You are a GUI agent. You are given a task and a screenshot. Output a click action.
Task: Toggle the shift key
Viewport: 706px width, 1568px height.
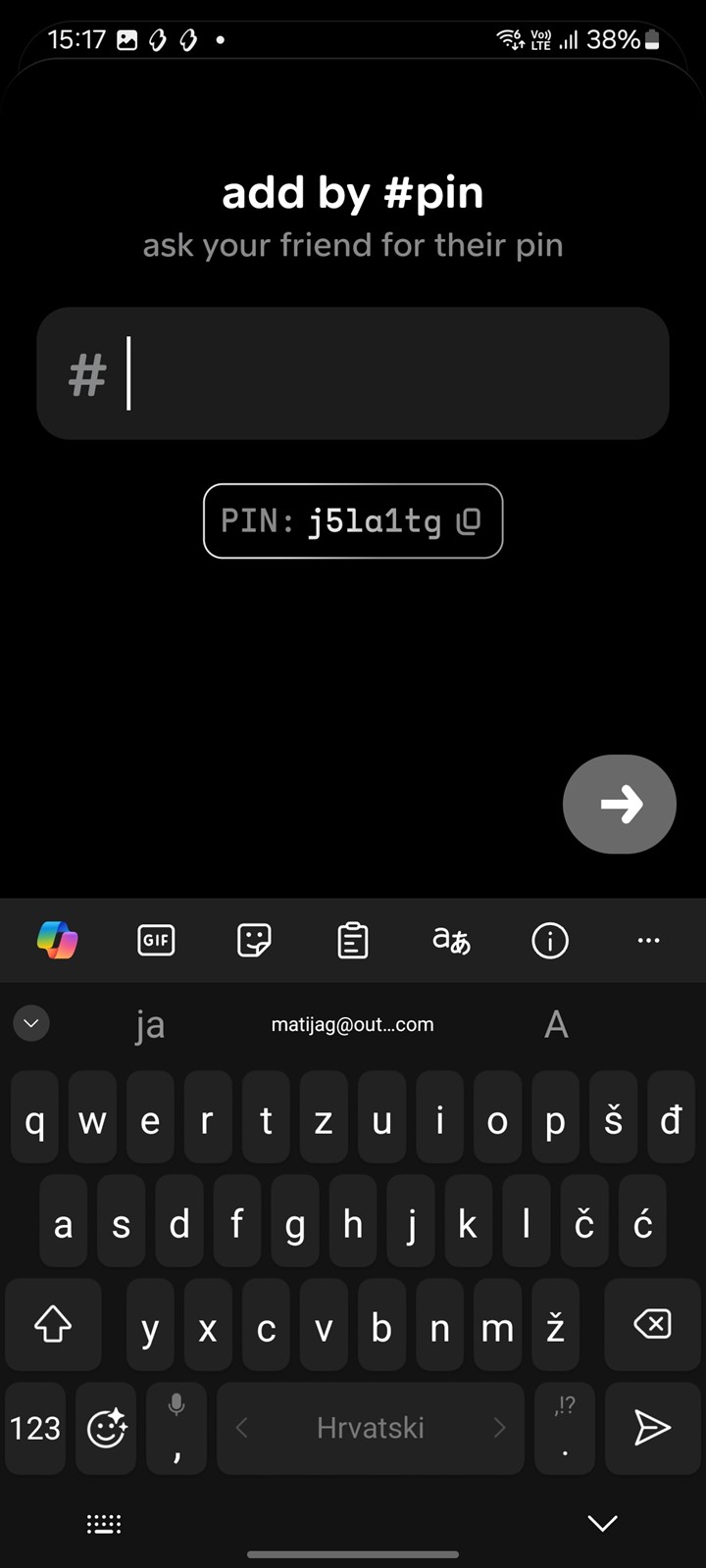(x=53, y=1325)
